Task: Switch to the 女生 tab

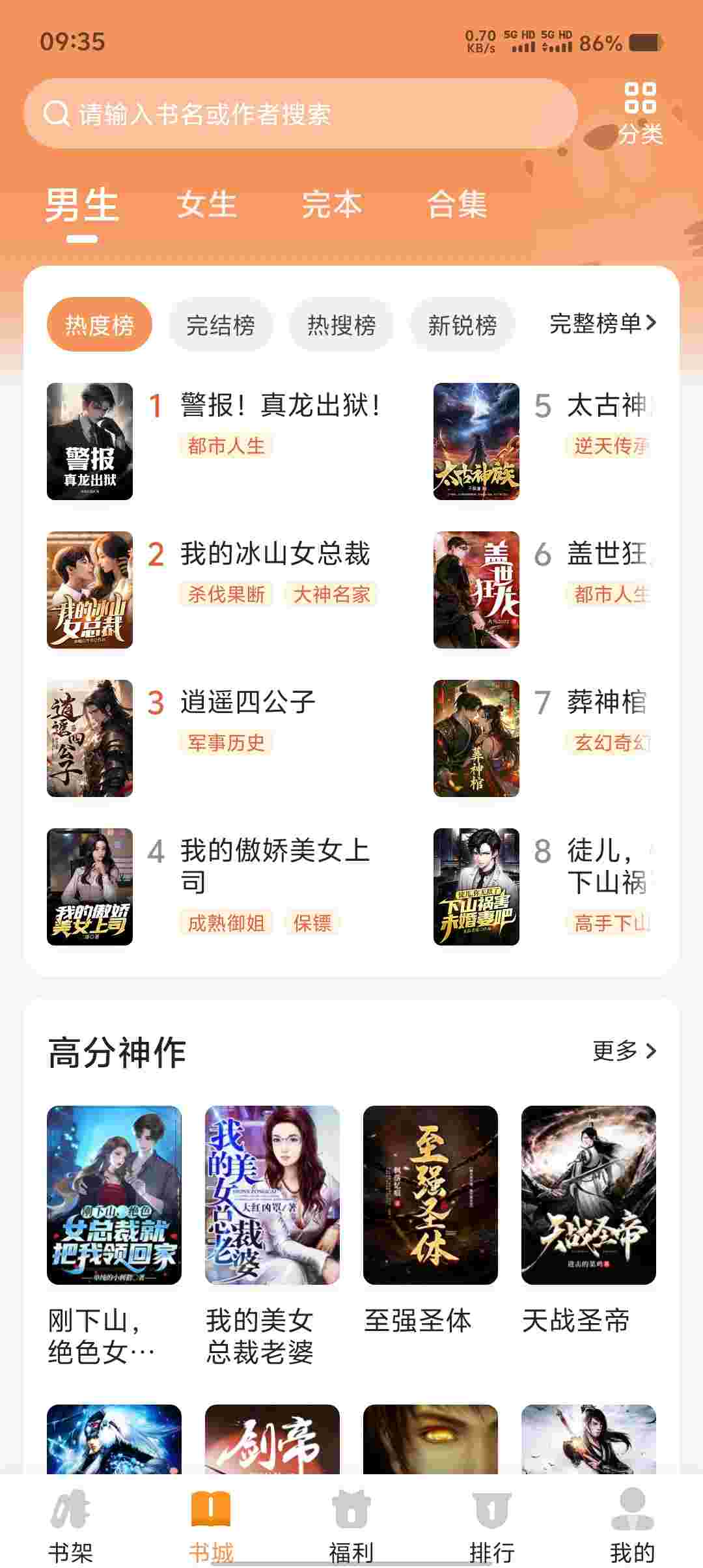Action: (x=206, y=204)
